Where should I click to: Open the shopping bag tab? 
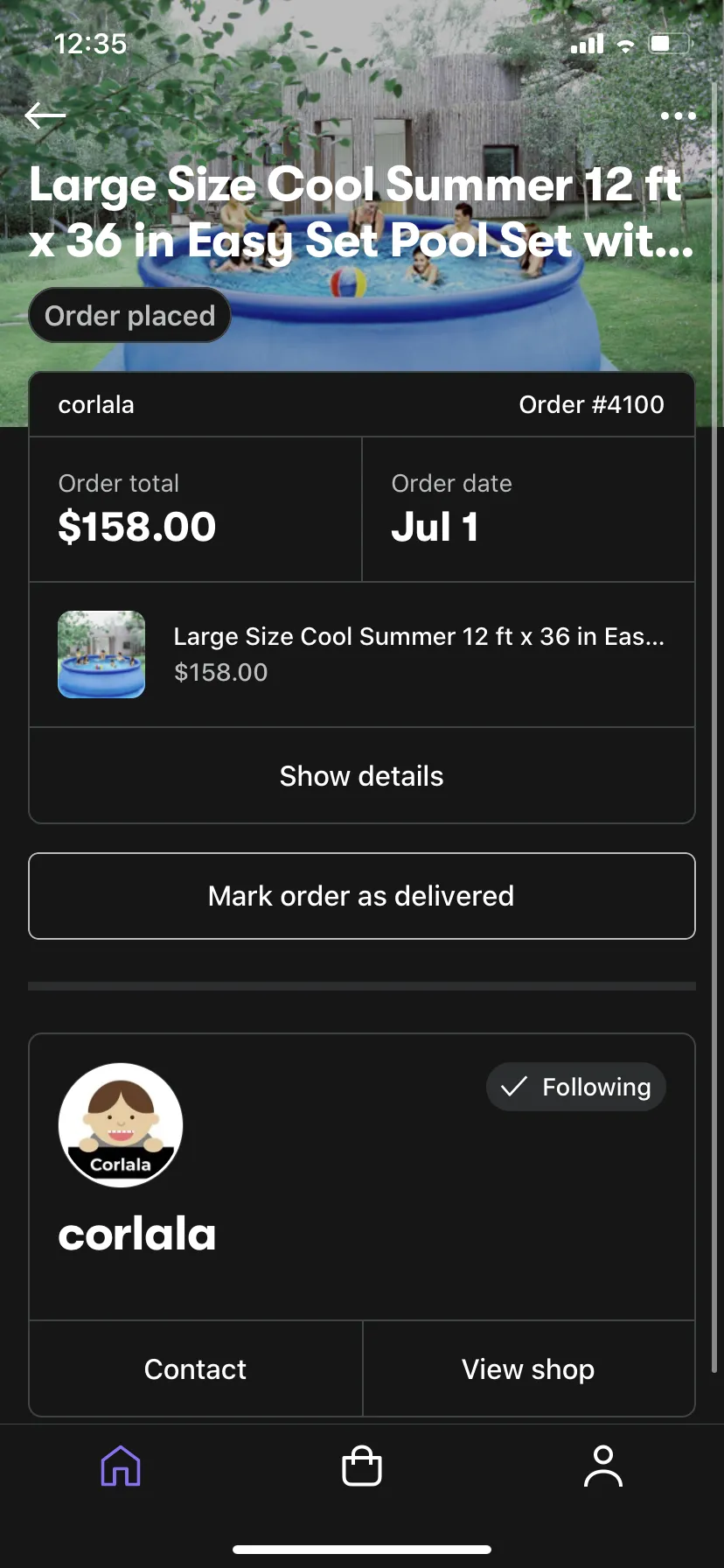click(x=362, y=1466)
